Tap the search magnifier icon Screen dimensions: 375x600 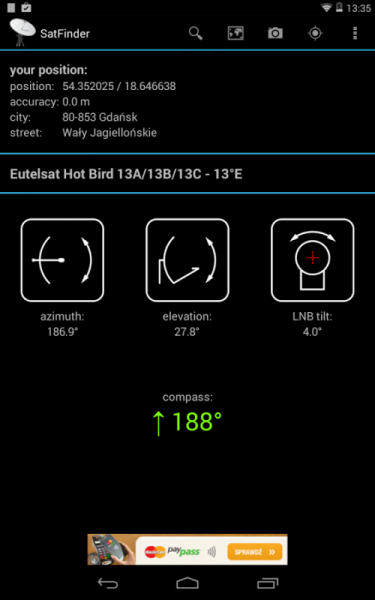pyautogui.click(x=196, y=33)
